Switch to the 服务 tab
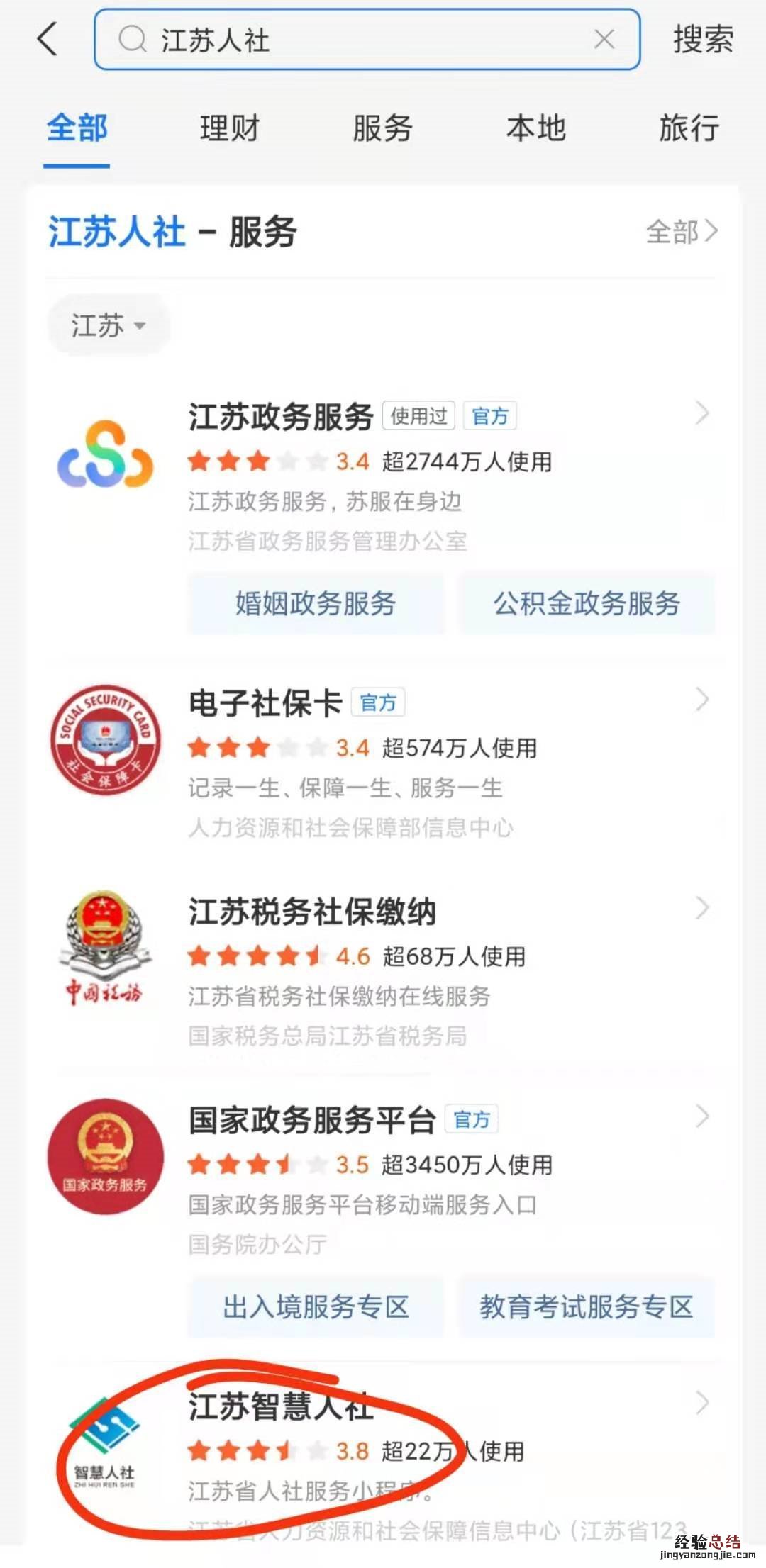The image size is (766, 1568). pos(383,129)
